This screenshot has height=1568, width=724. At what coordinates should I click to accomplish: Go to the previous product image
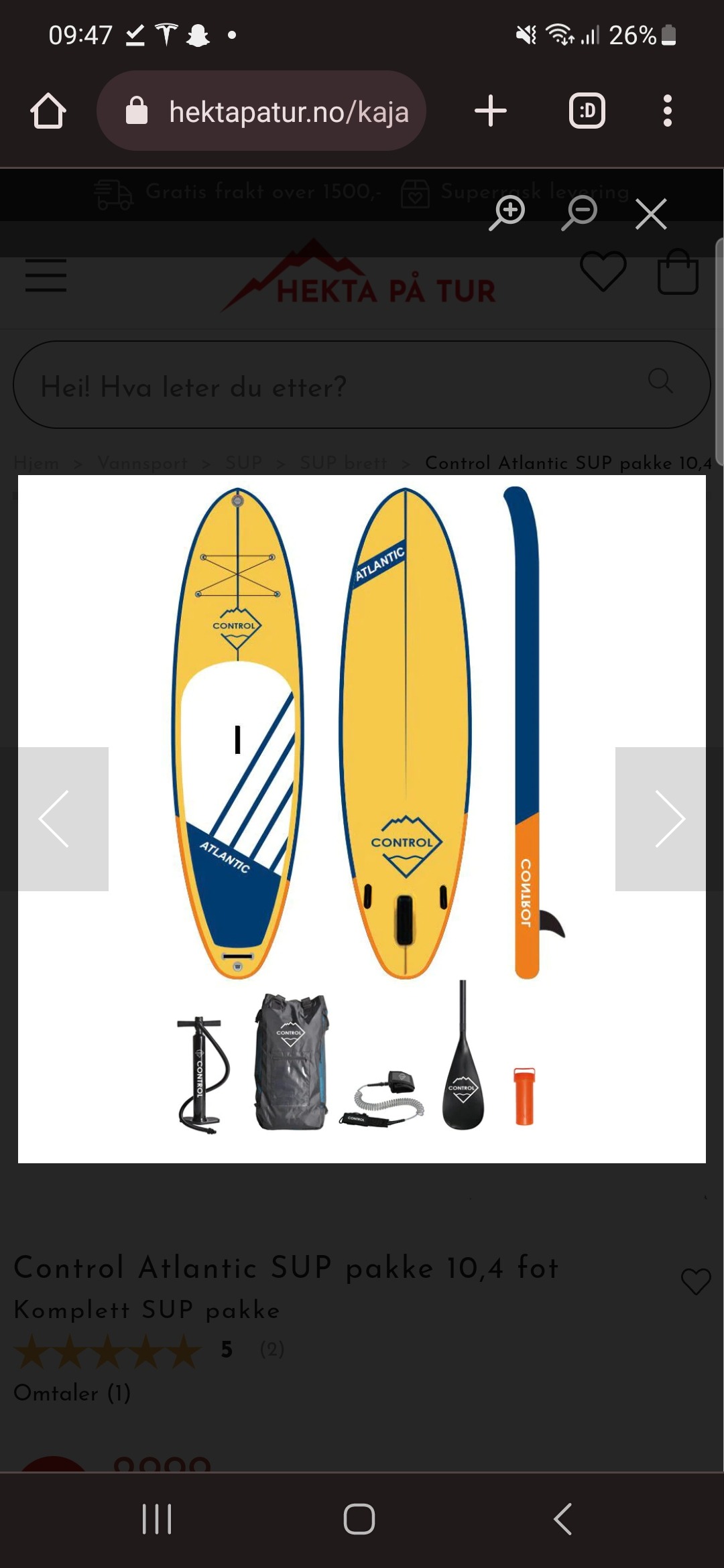63,819
